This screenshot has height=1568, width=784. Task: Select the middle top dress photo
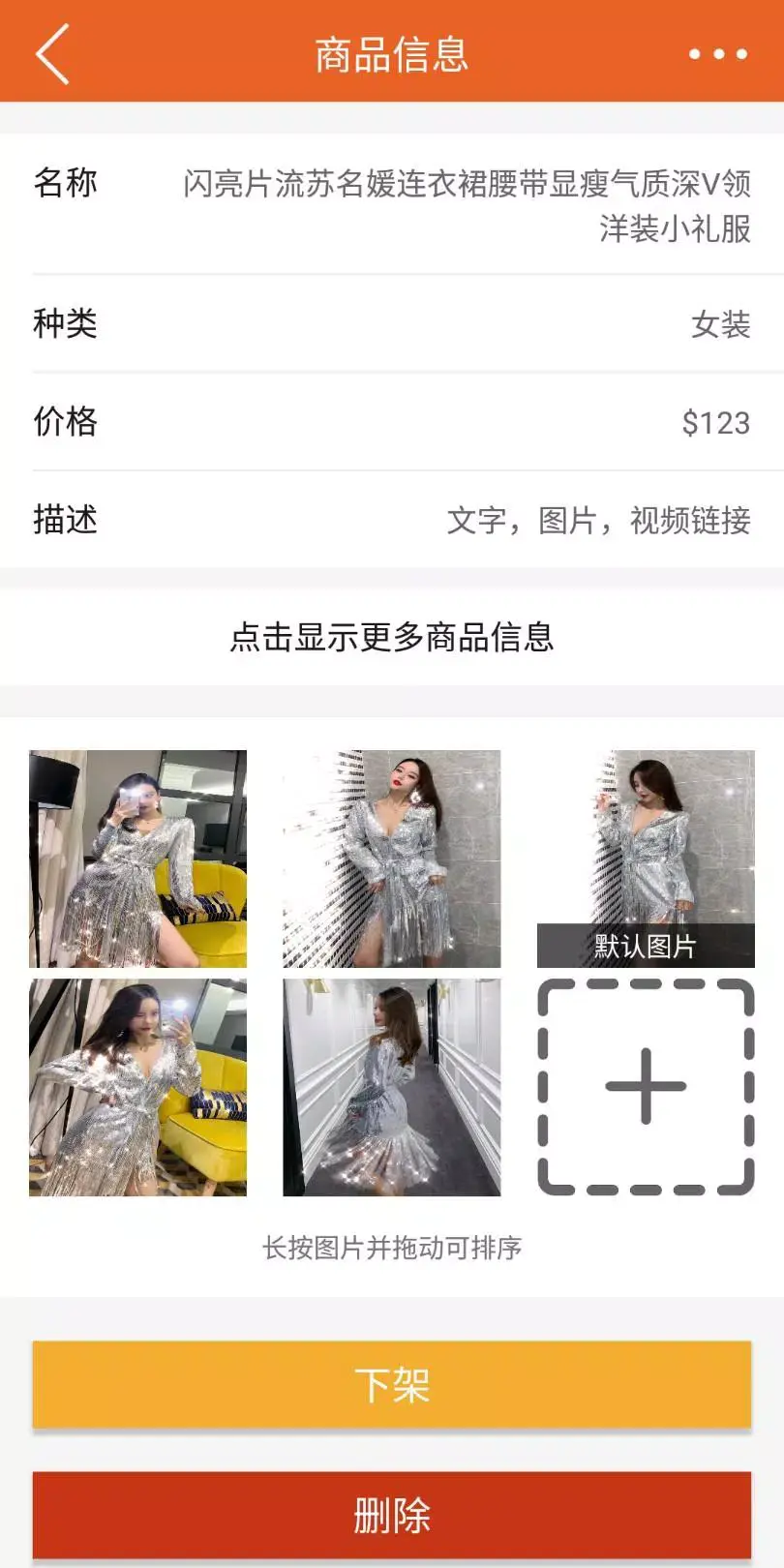(x=392, y=857)
